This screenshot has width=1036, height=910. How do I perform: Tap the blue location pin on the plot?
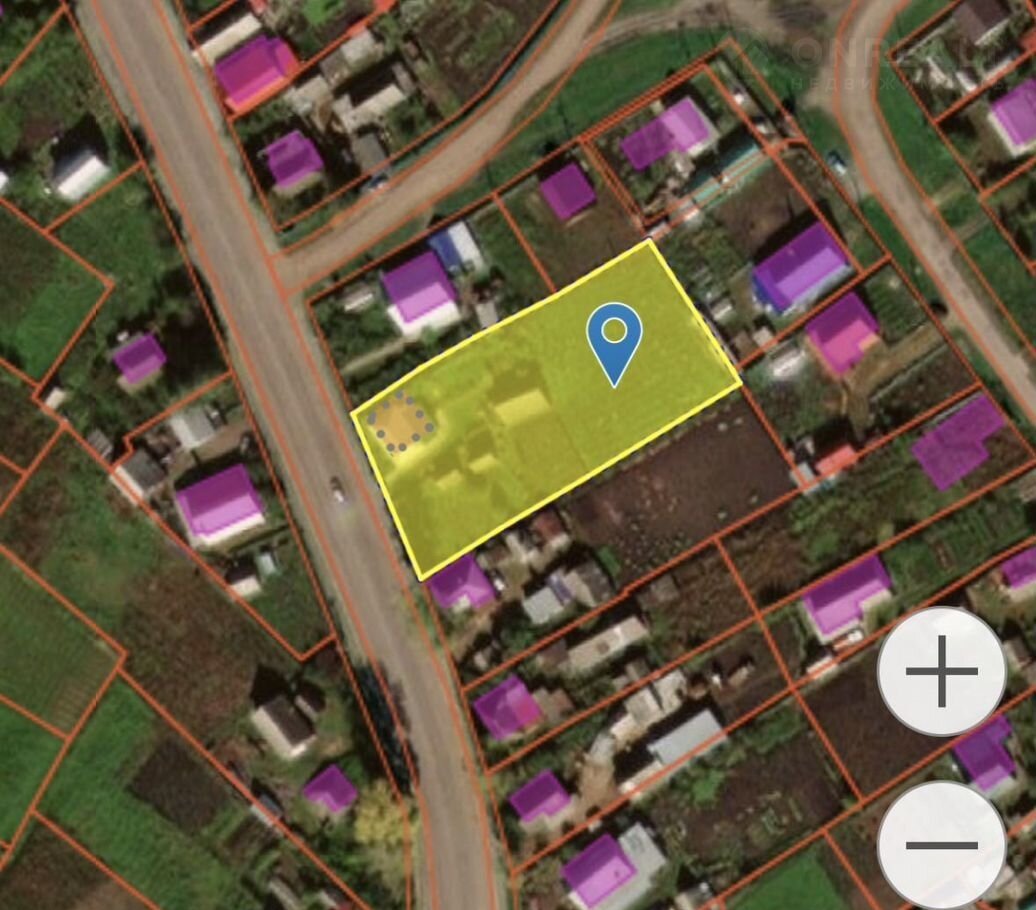tap(614, 338)
